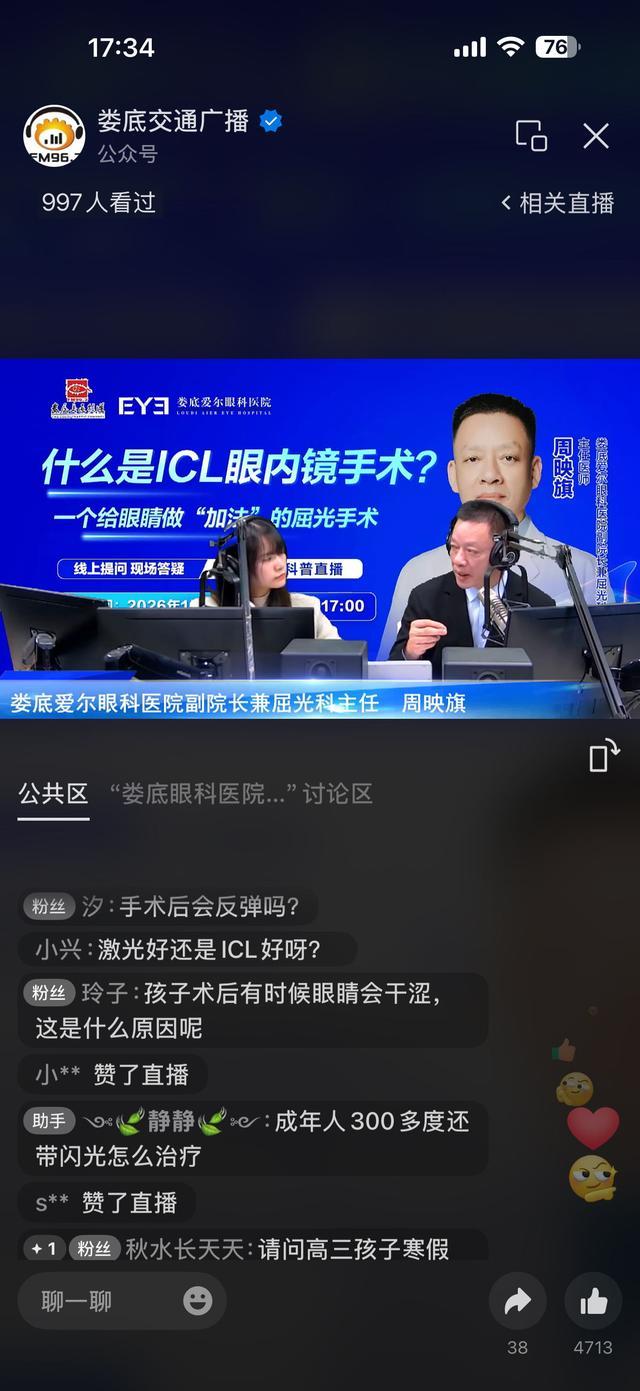Viewport: 640px width, 1391px height.
Task: Open 相关直播 related live streams
Action: (x=558, y=203)
